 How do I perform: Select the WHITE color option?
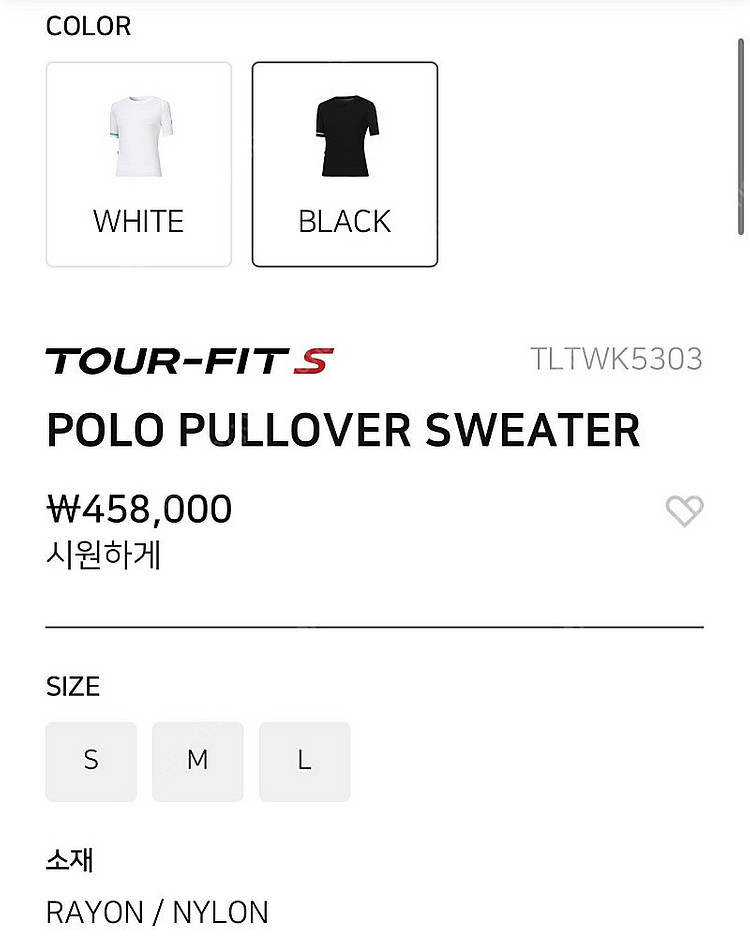[x=138, y=165]
